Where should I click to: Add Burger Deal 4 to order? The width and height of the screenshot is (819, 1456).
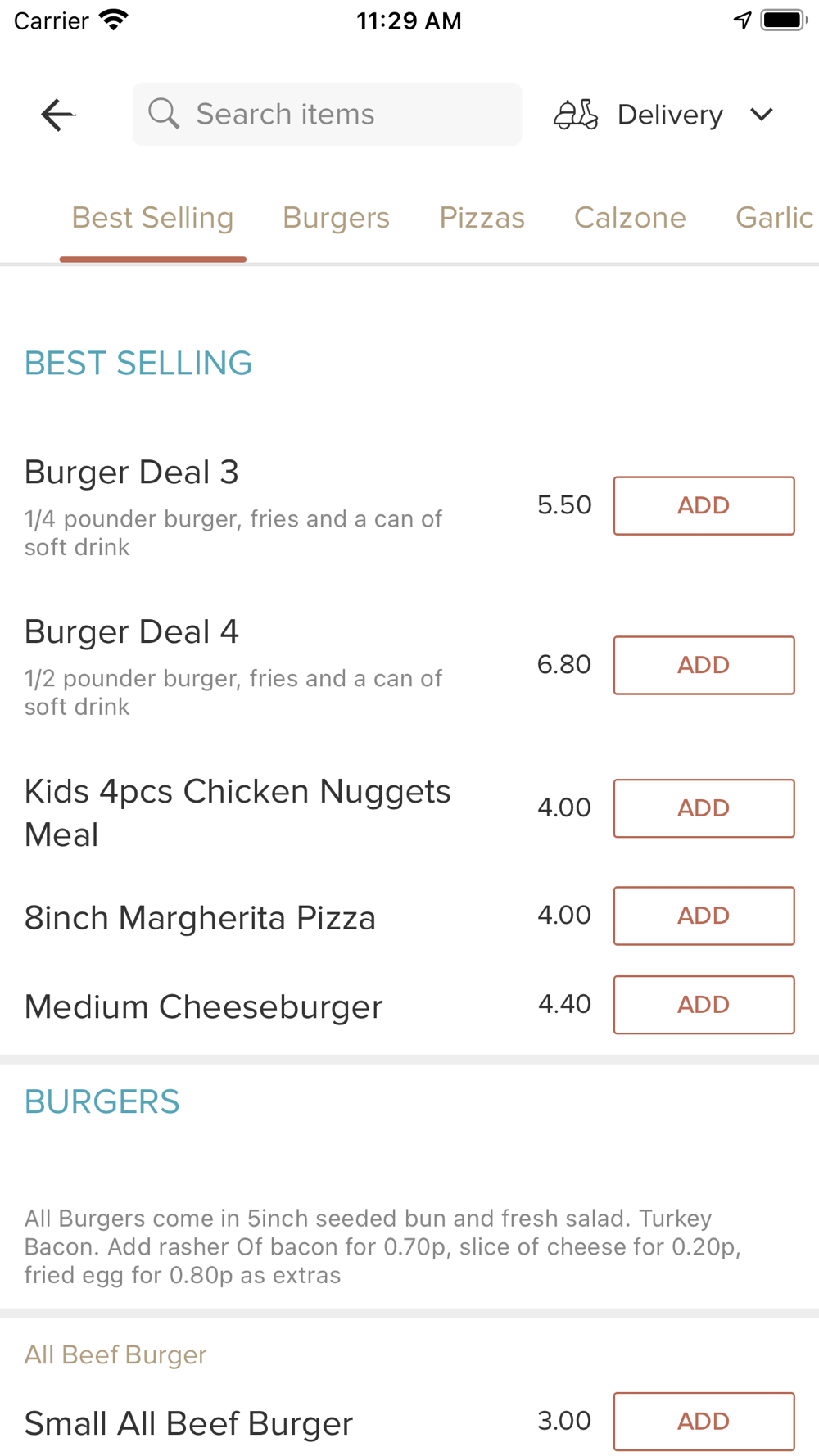(x=704, y=665)
